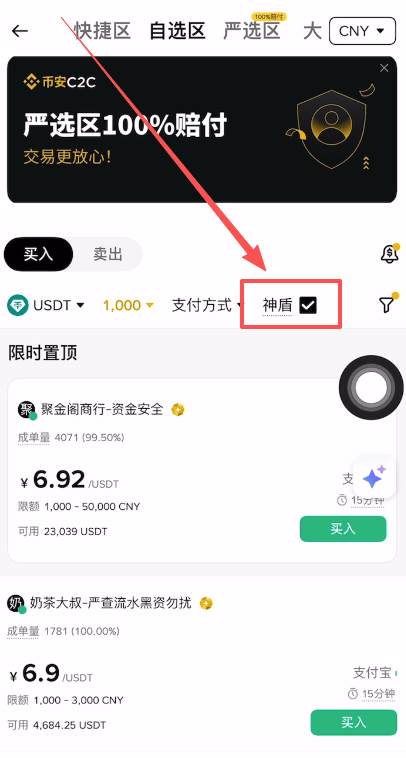Uncheck the 神盾 checkbox

tap(308, 305)
